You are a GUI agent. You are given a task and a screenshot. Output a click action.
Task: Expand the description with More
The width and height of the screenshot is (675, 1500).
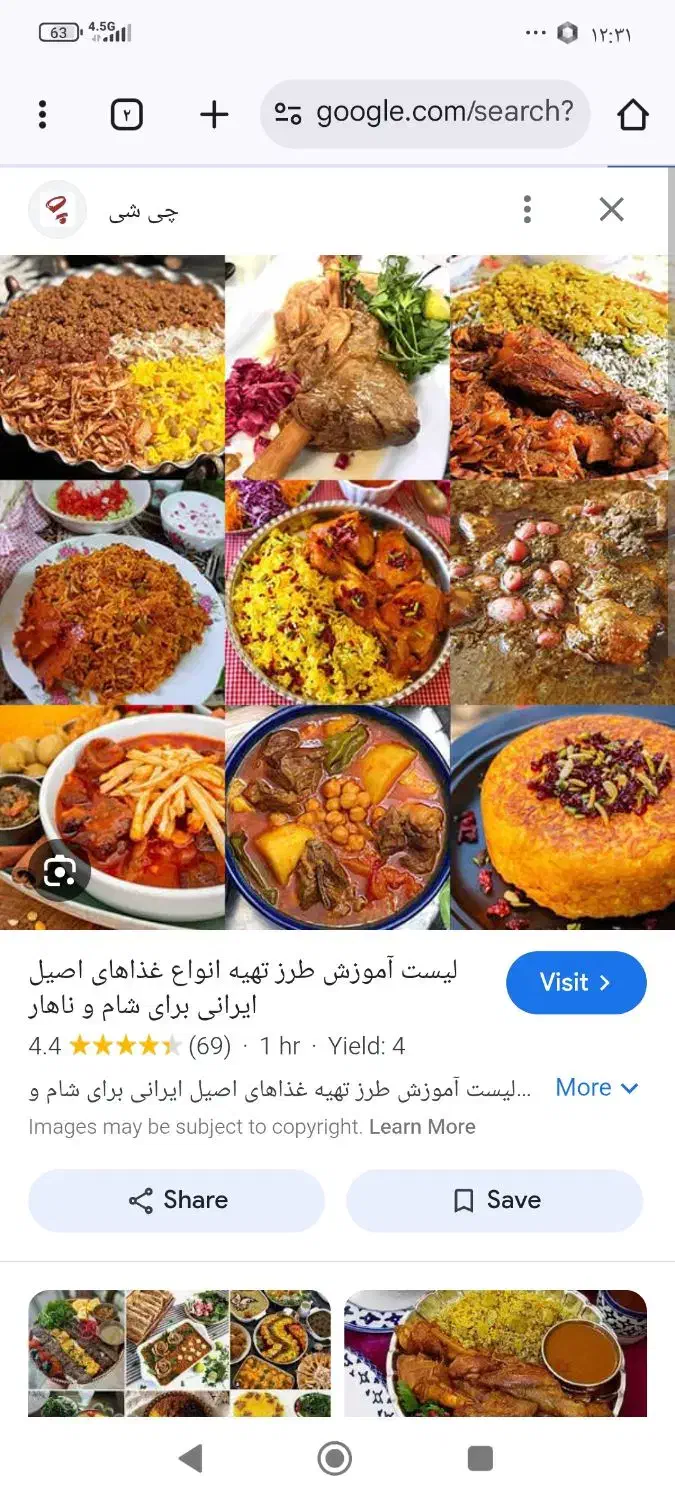(596, 1088)
